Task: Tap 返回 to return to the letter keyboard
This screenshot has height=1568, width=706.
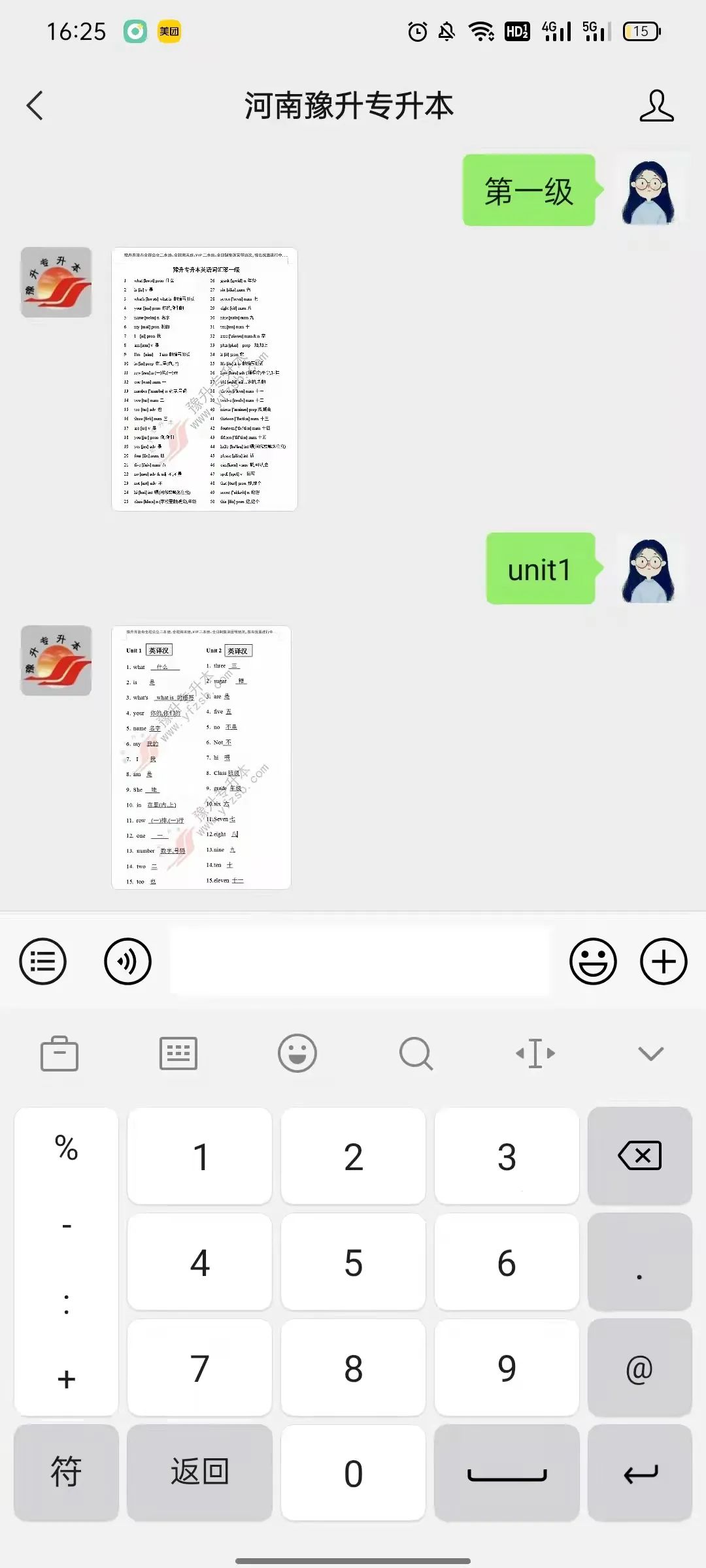Action: (x=199, y=1473)
